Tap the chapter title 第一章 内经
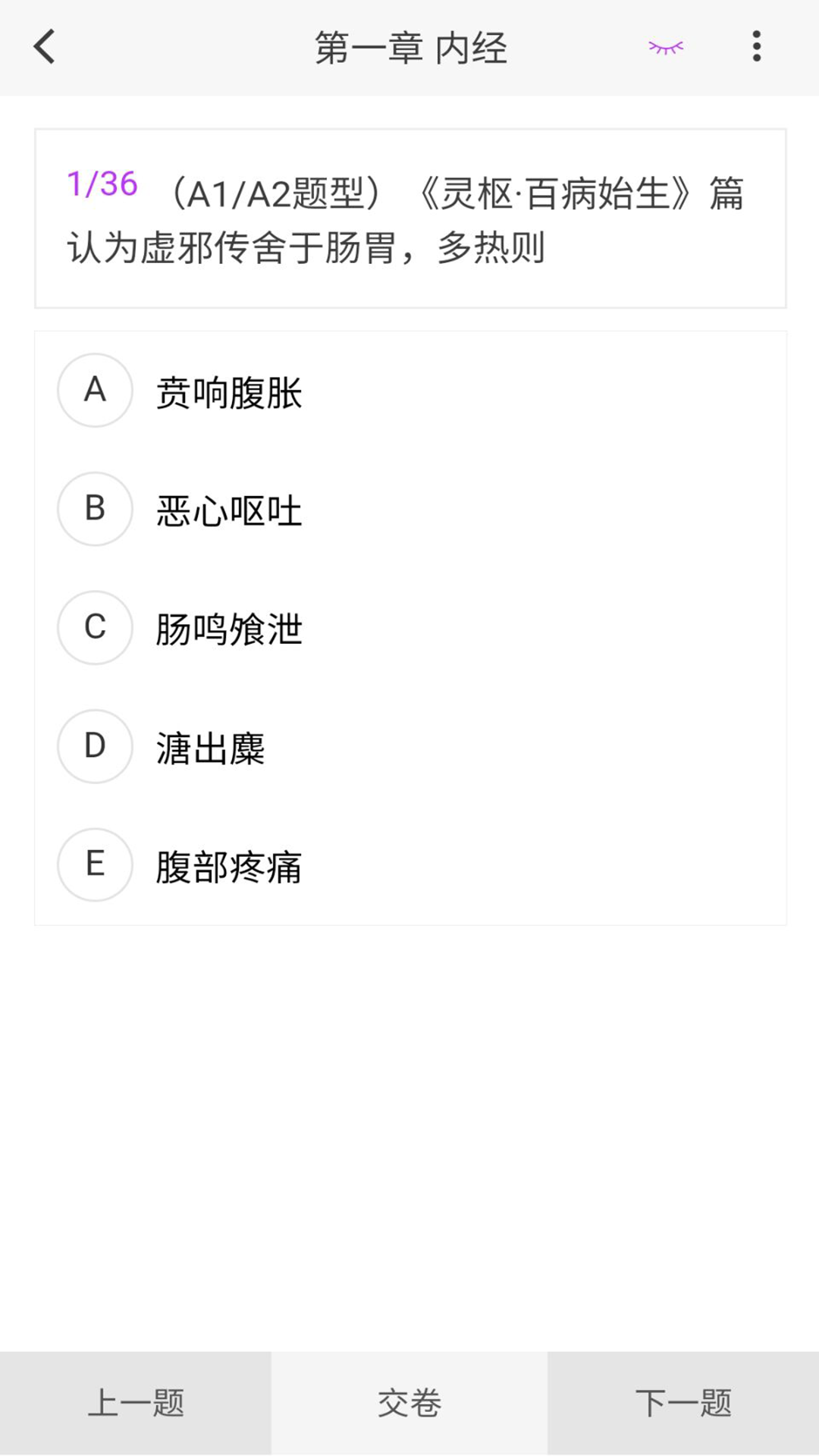The image size is (819, 1456). [409, 47]
